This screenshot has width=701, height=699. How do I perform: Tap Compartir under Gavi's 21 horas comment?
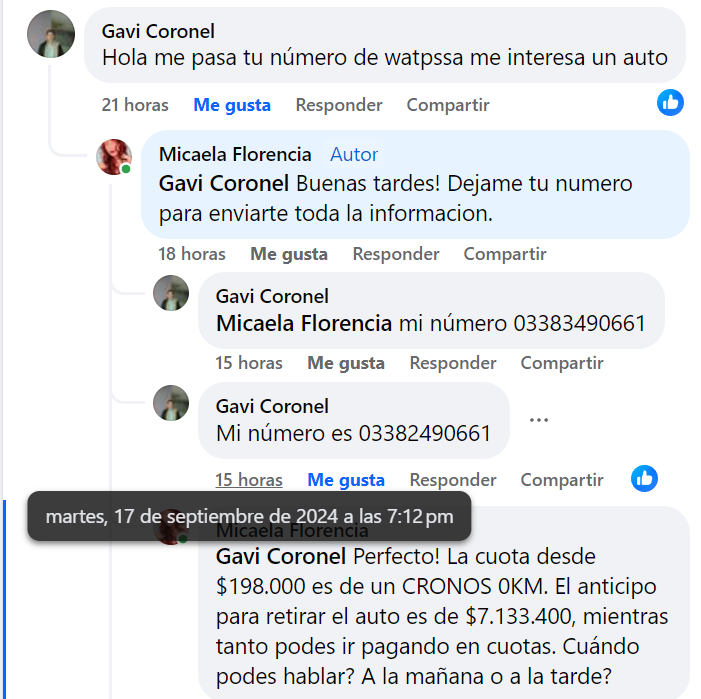[447, 105]
